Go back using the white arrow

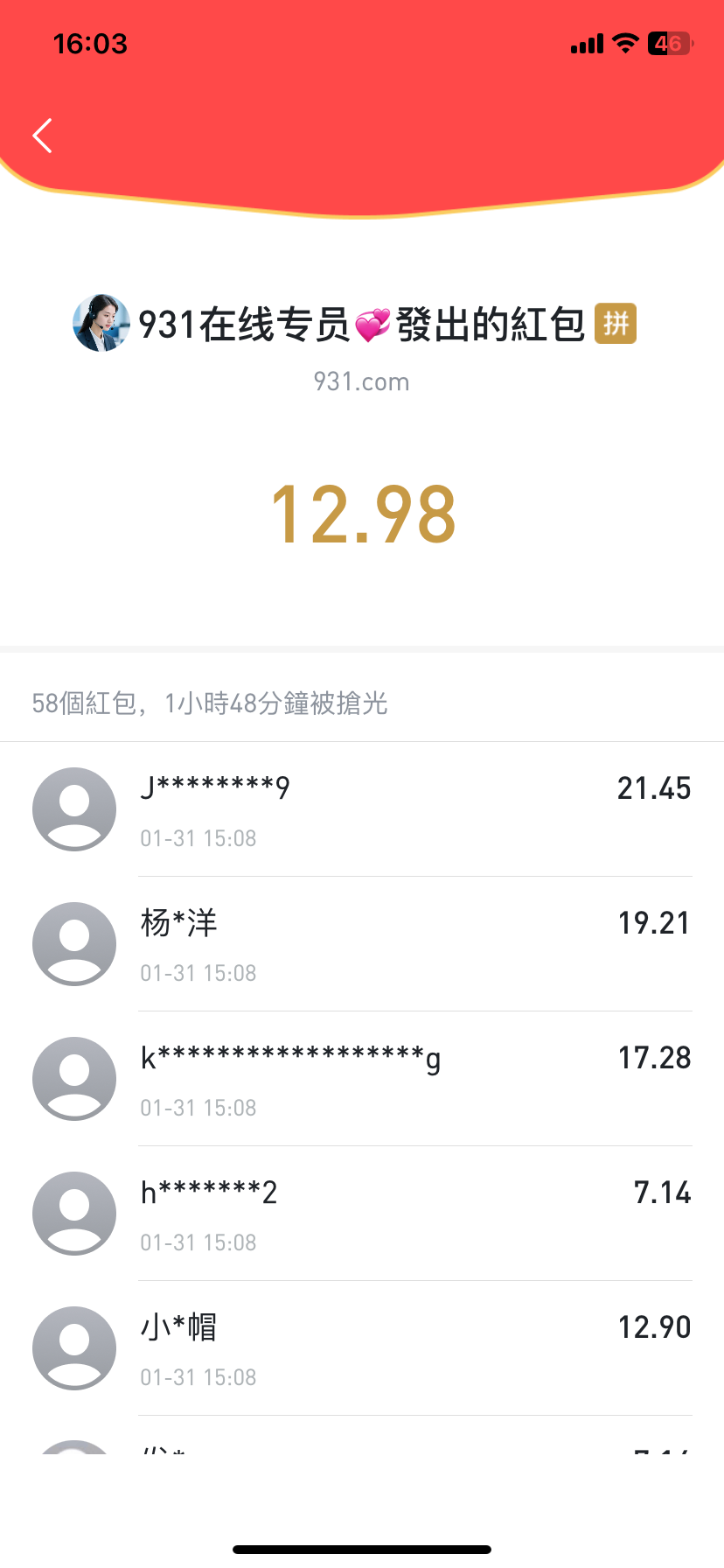point(43,136)
